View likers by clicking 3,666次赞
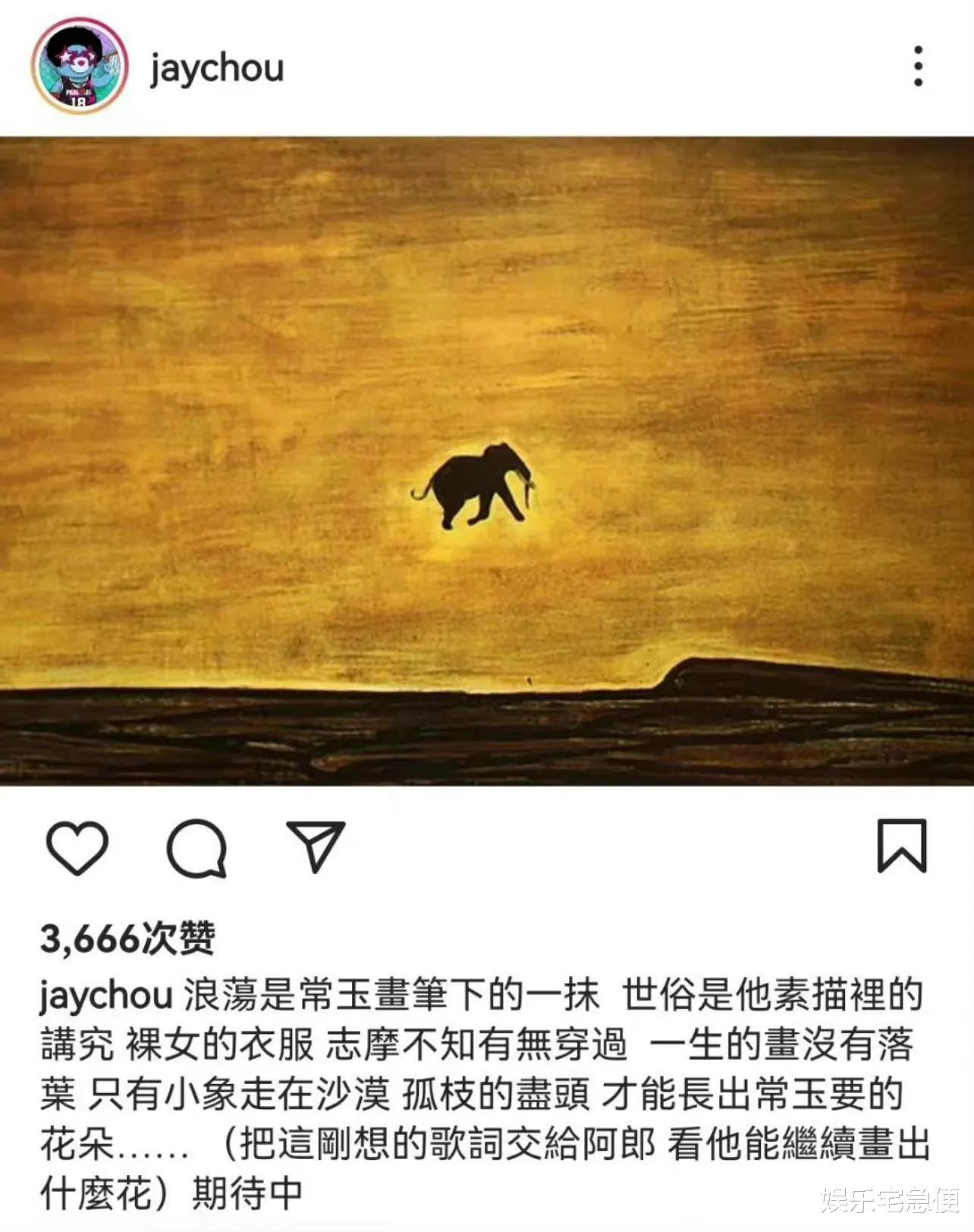The image size is (974, 1232). coord(129,938)
